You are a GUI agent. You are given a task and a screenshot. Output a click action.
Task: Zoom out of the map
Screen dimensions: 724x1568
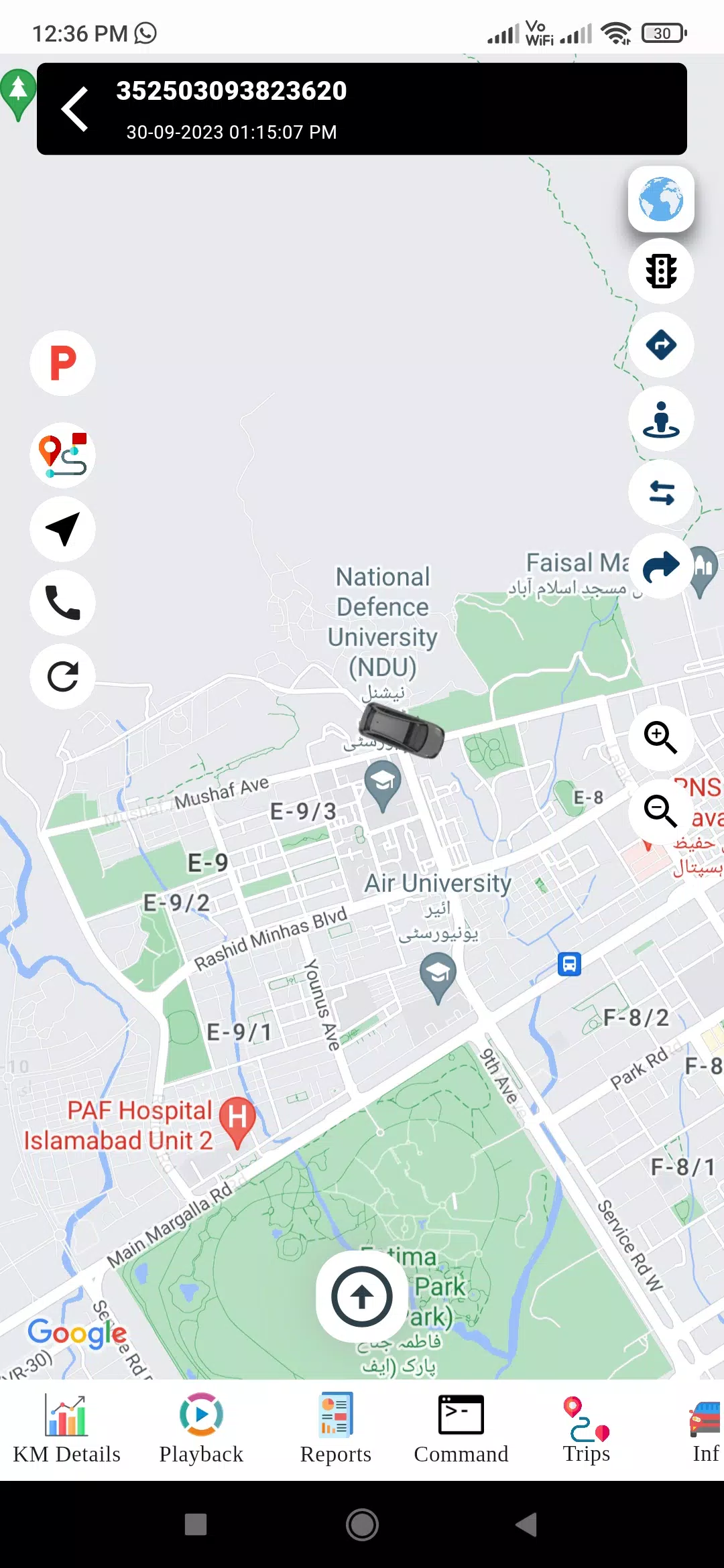pos(660,811)
